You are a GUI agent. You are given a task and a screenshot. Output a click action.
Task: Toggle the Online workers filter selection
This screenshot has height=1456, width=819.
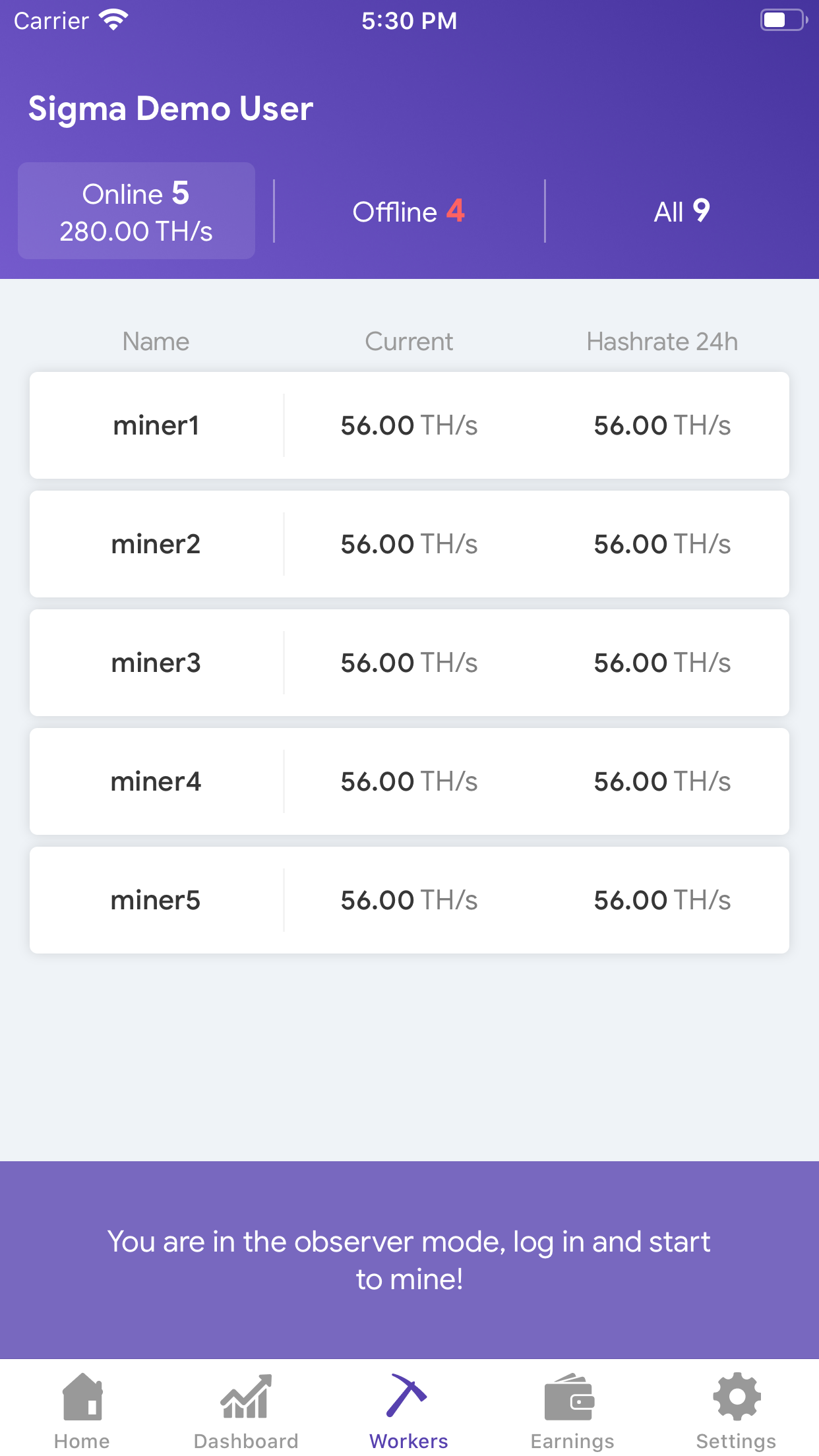coord(136,210)
